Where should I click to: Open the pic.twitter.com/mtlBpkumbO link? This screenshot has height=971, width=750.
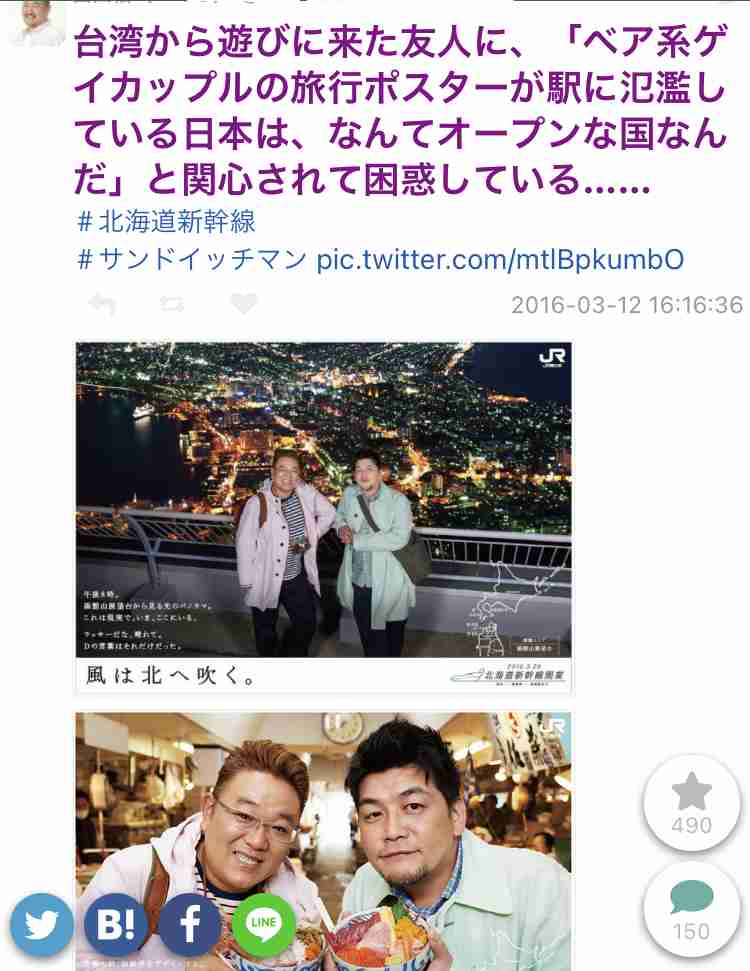[x=500, y=260]
